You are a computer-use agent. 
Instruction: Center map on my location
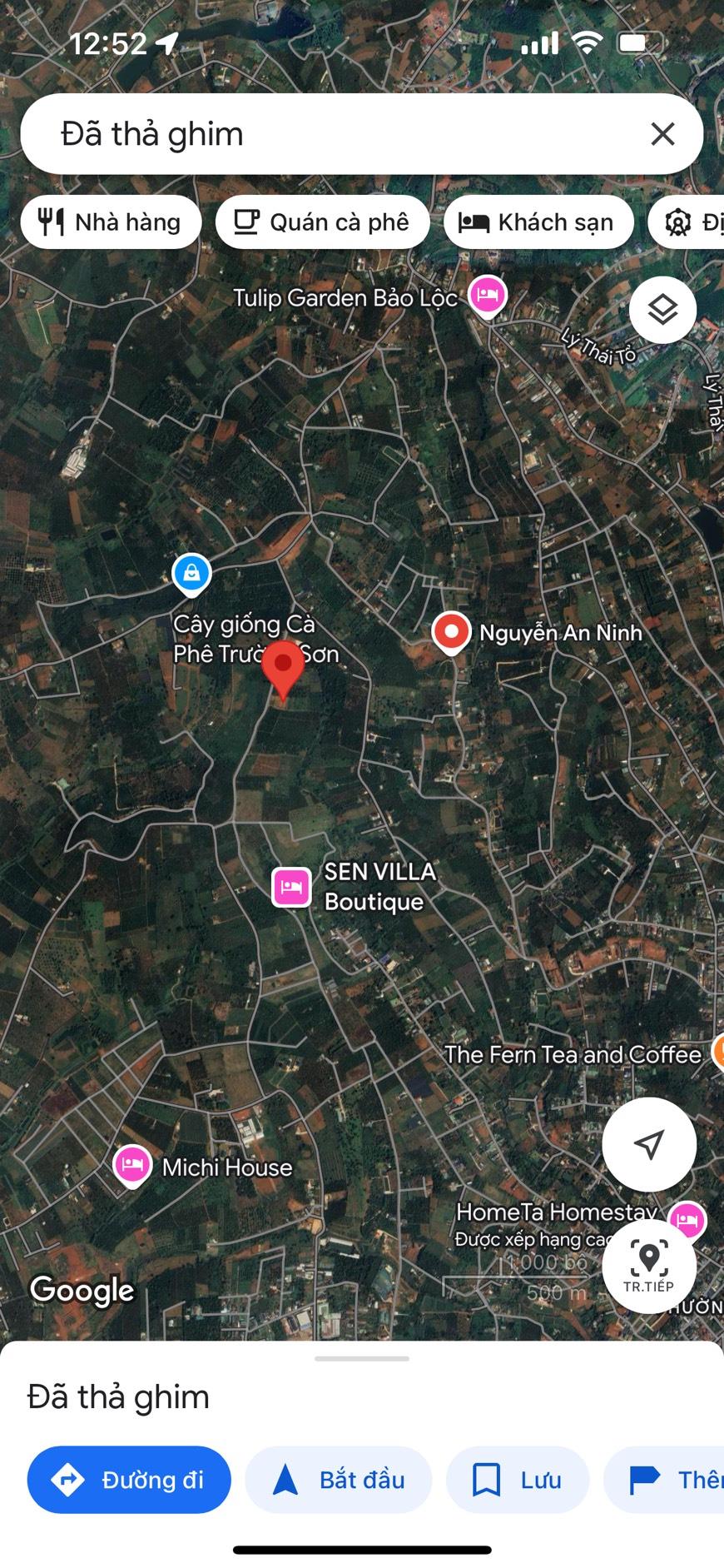(649, 1144)
